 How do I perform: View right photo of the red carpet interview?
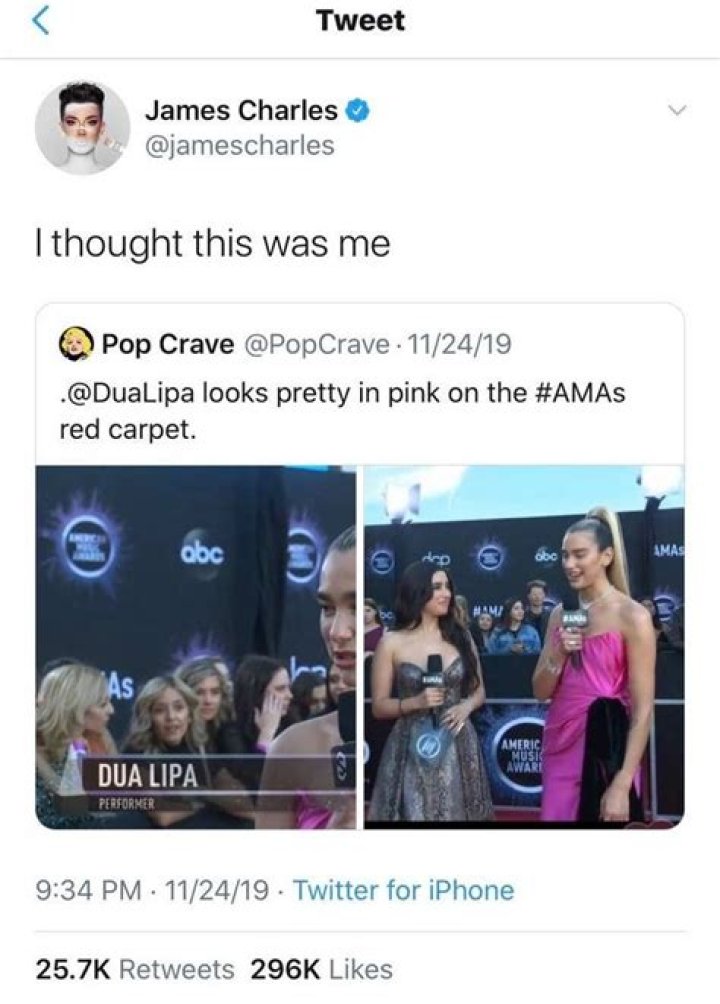[x=523, y=647]
